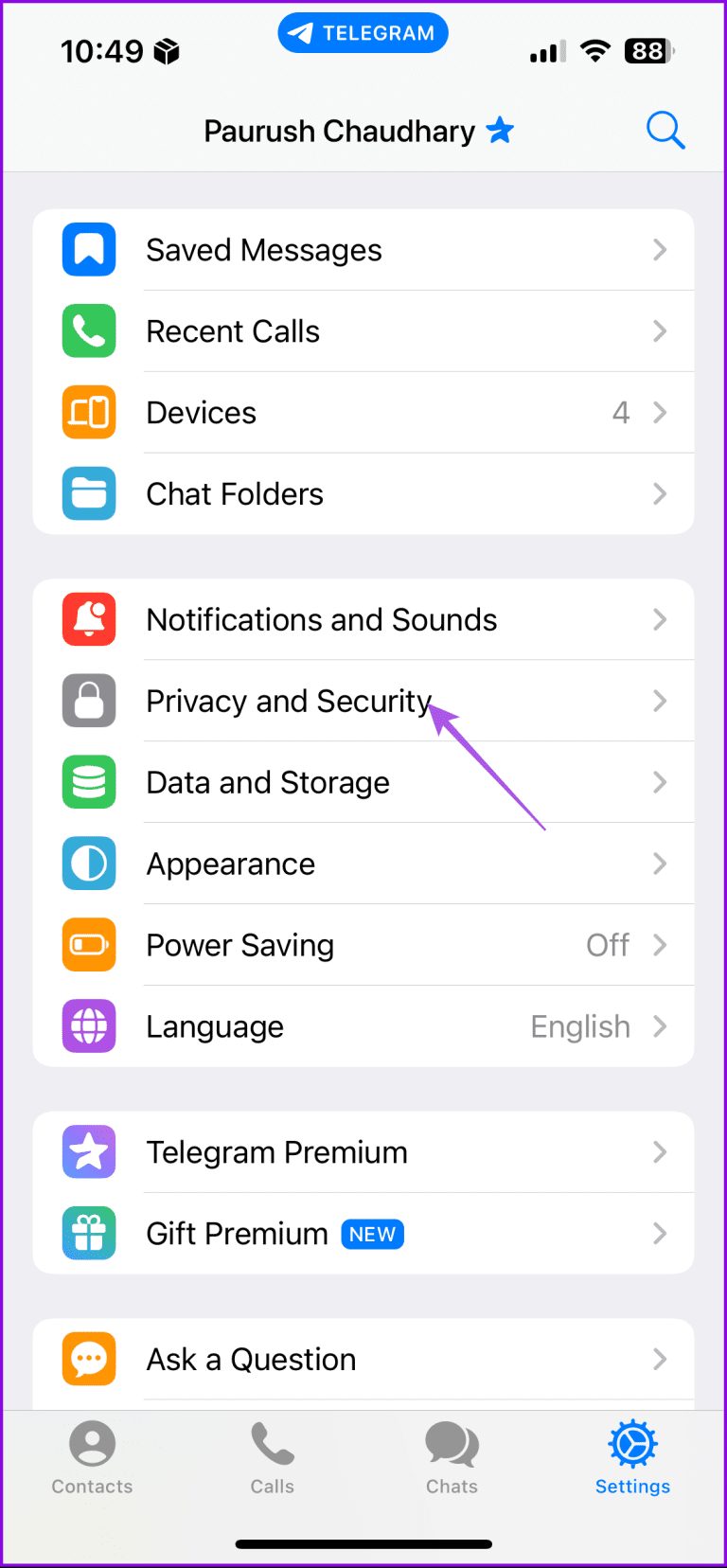Tap the Appearance half-circle icon
The height and width of the screenshot is (1568, 727).
pyautogui.click(x=88, y=864)
